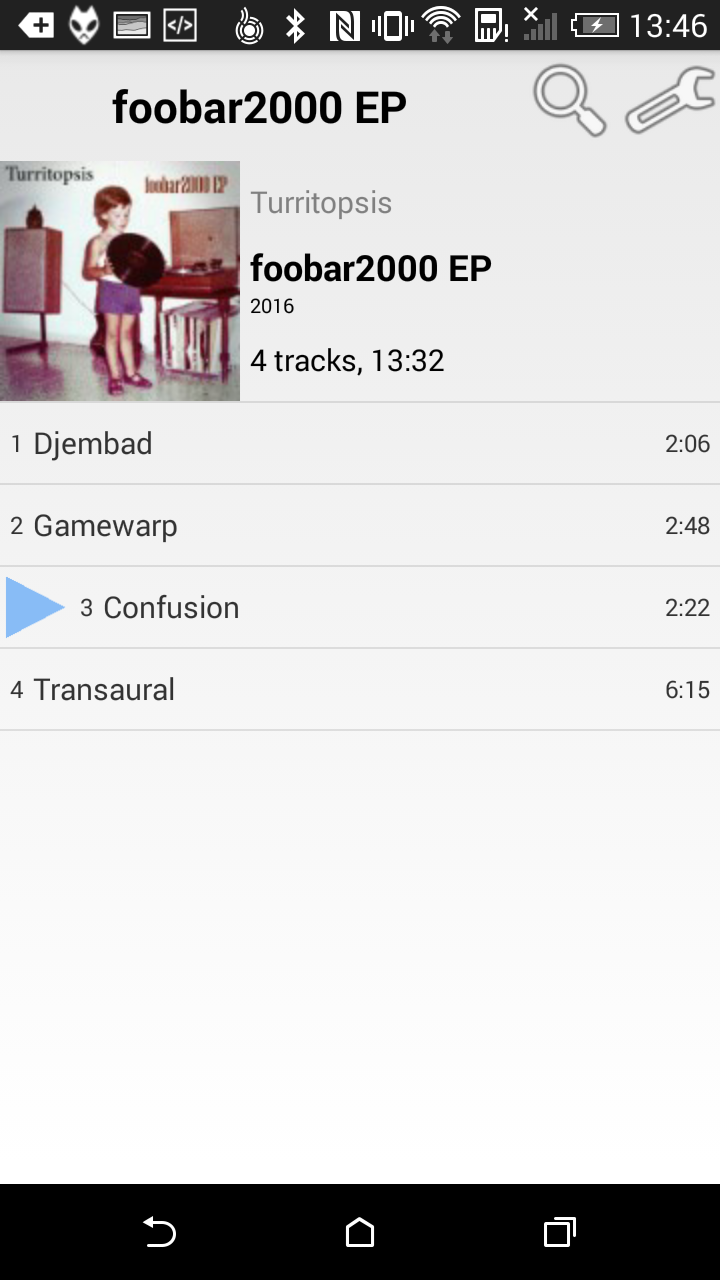Open the search magnifier icon
The height and width of the screenshot is (1280, 720).
569,101
